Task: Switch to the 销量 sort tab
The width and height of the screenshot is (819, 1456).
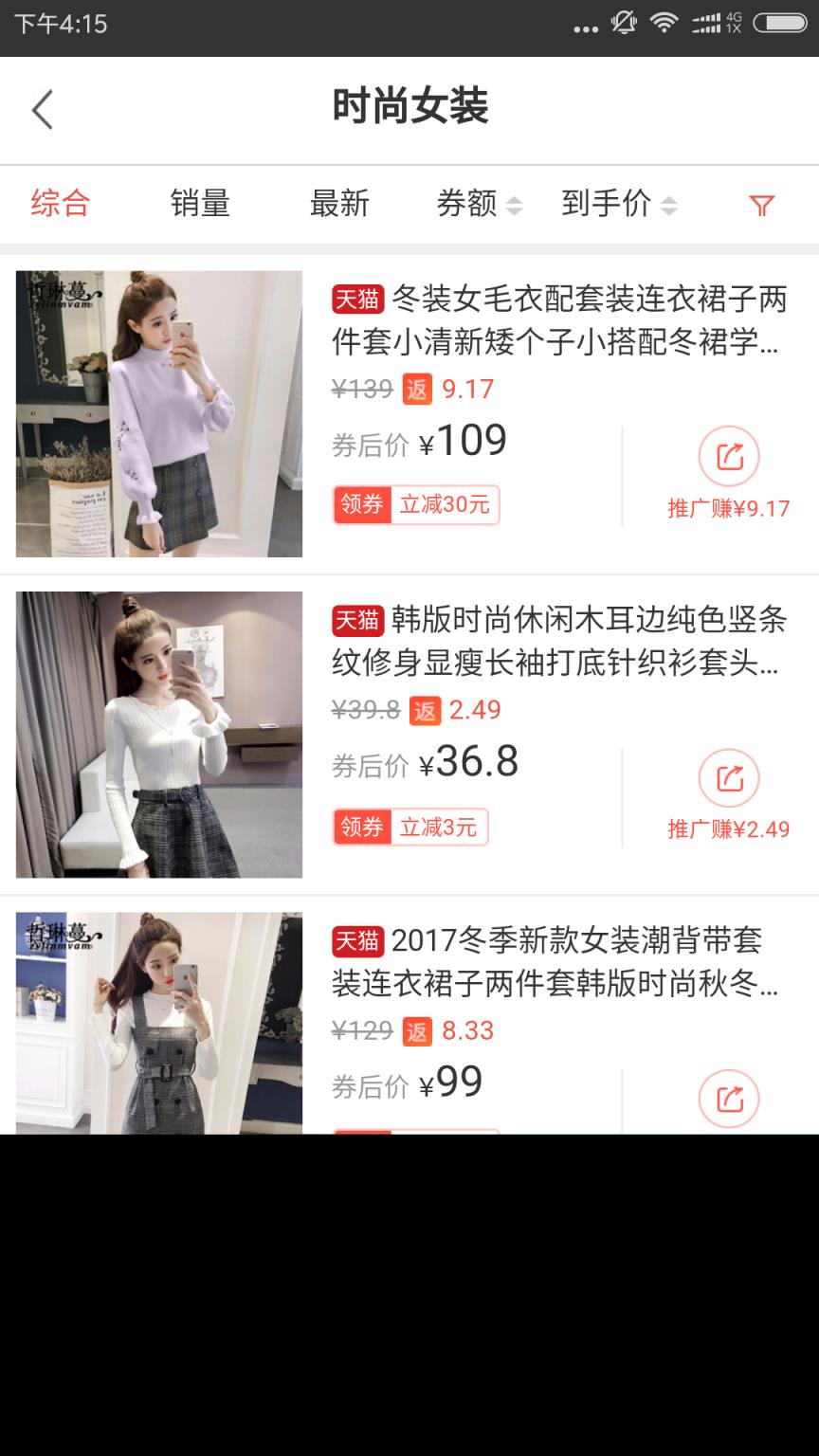Action: tap(200, 204)
